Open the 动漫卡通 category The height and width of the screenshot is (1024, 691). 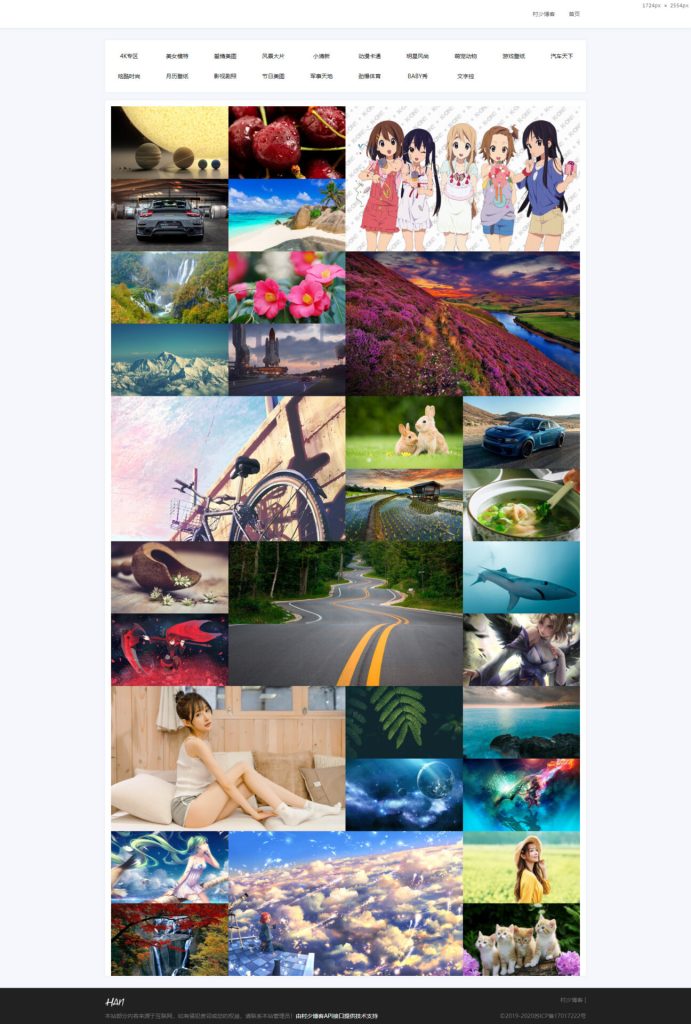pyautogui.click(x=370, y=56)
